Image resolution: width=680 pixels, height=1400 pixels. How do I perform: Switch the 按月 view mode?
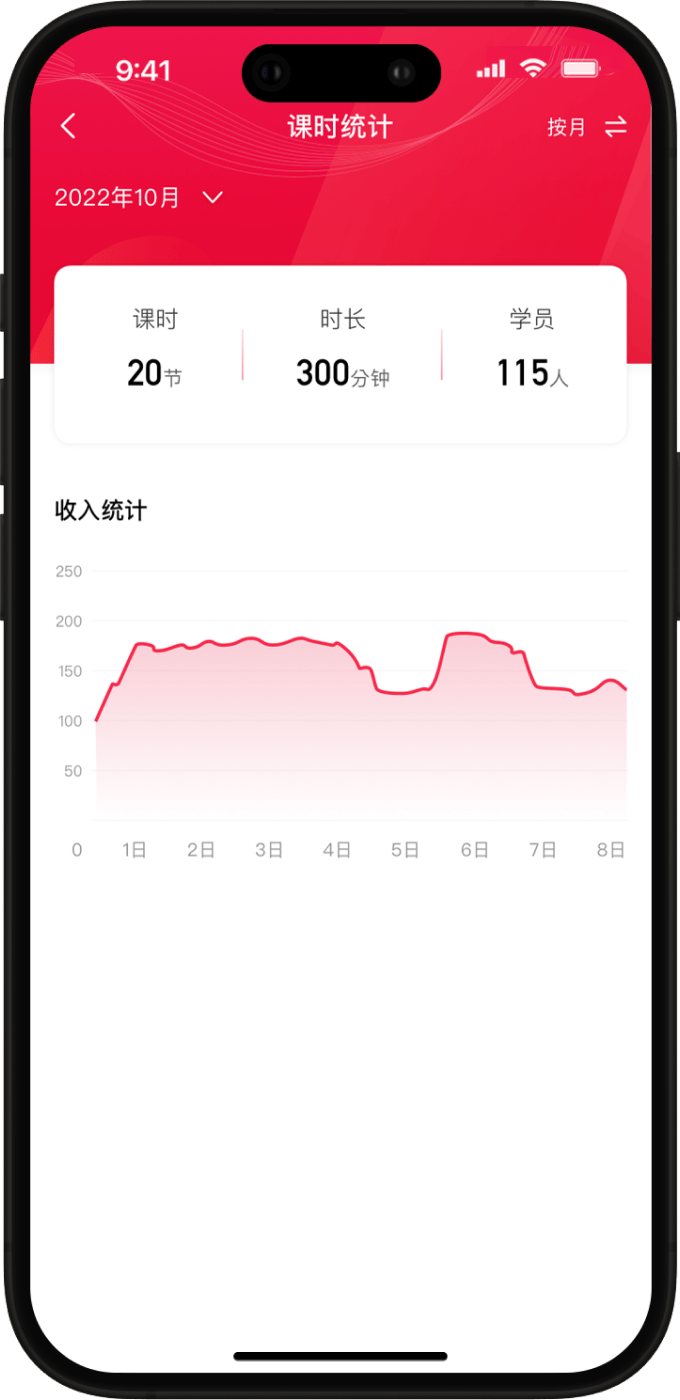587,127
